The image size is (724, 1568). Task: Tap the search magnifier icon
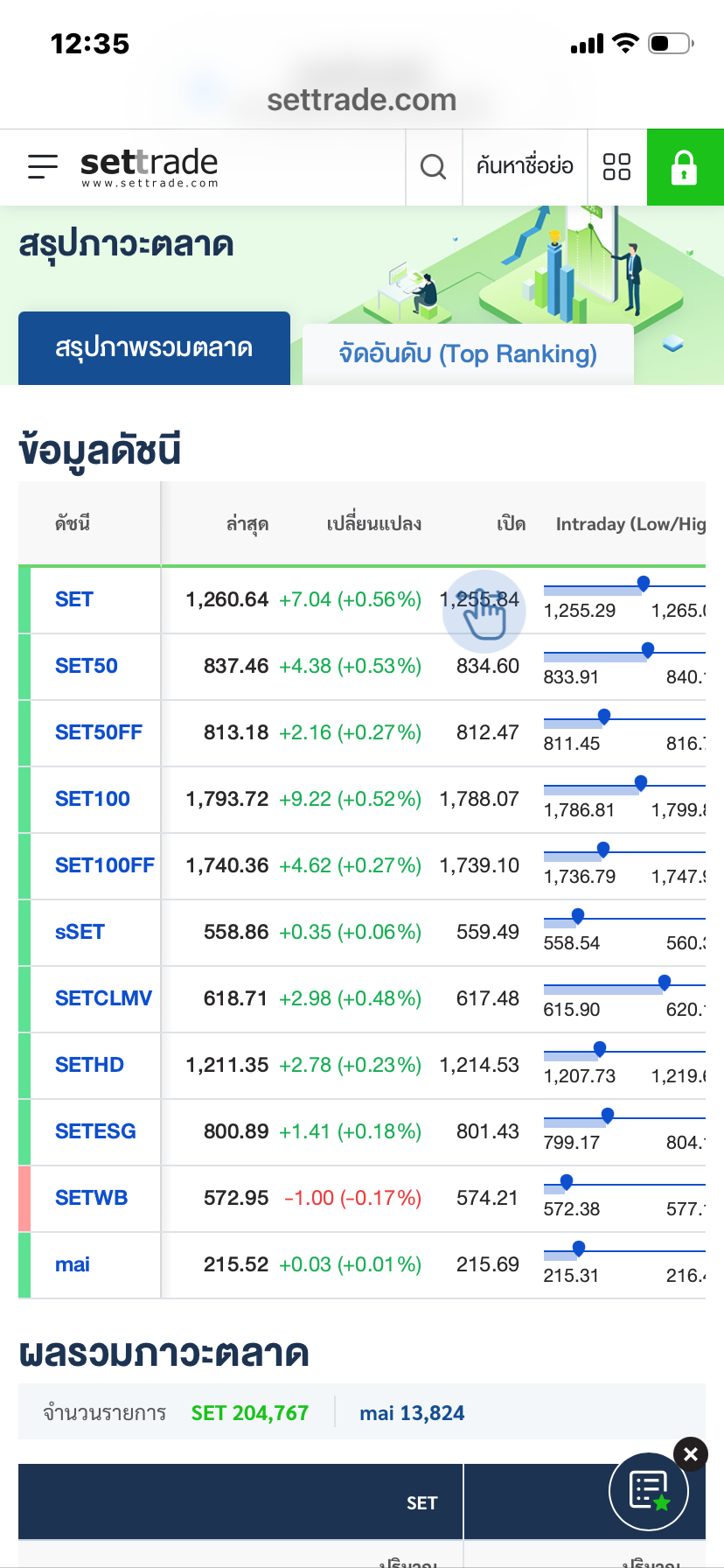[x=433, y=166]
